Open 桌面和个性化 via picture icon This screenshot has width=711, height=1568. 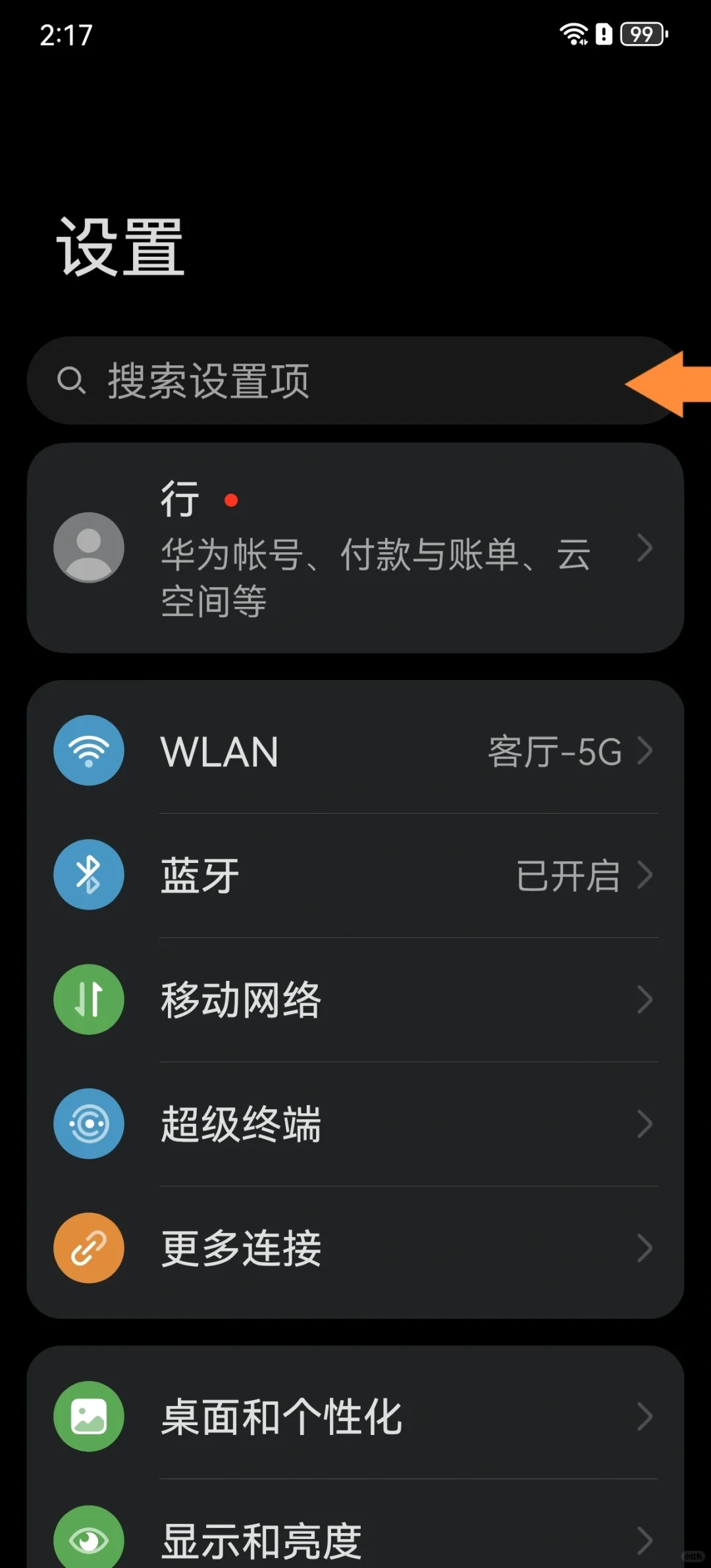click(89, 1417)
